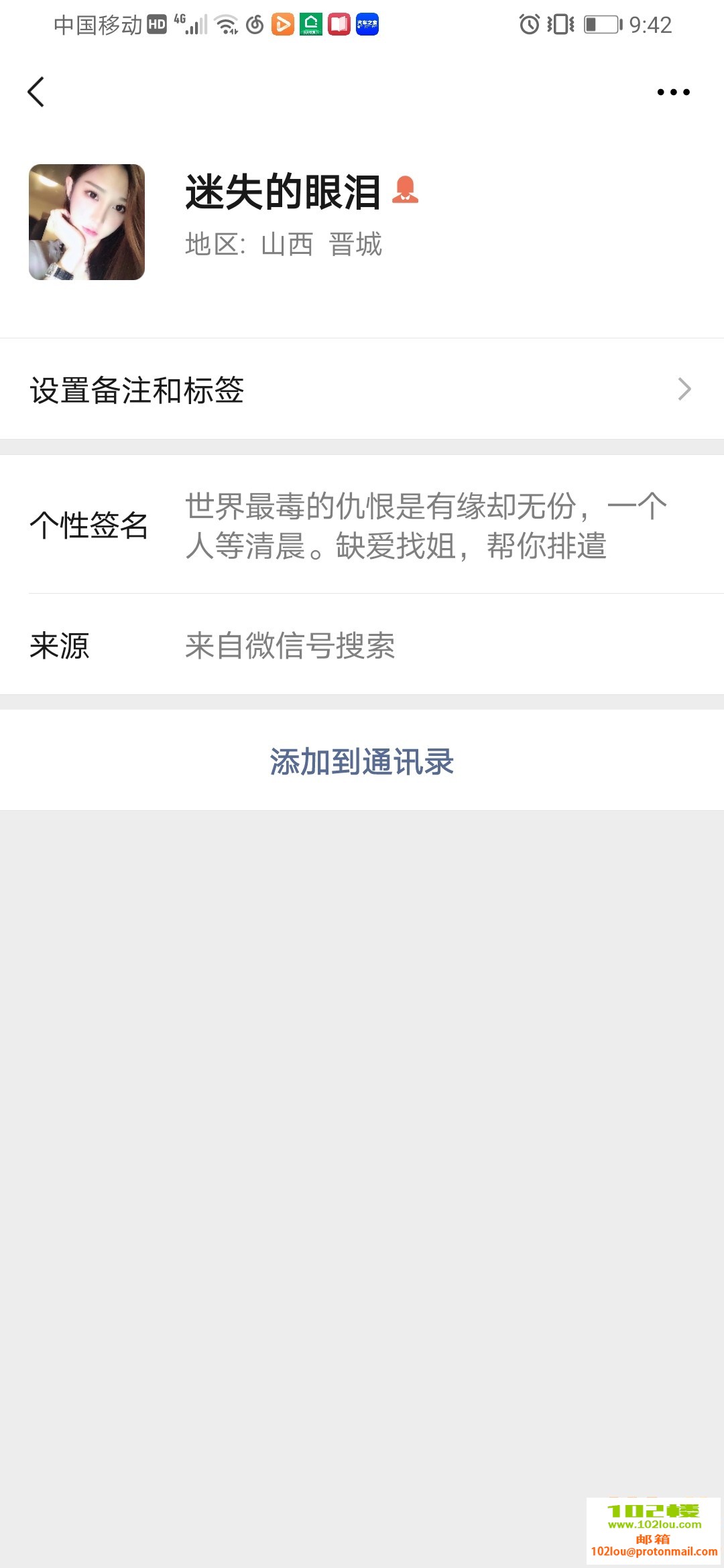This screenshot has width=724, height=1568.
Task: Go back using the top-left arrow
Action: pos(36,92)
